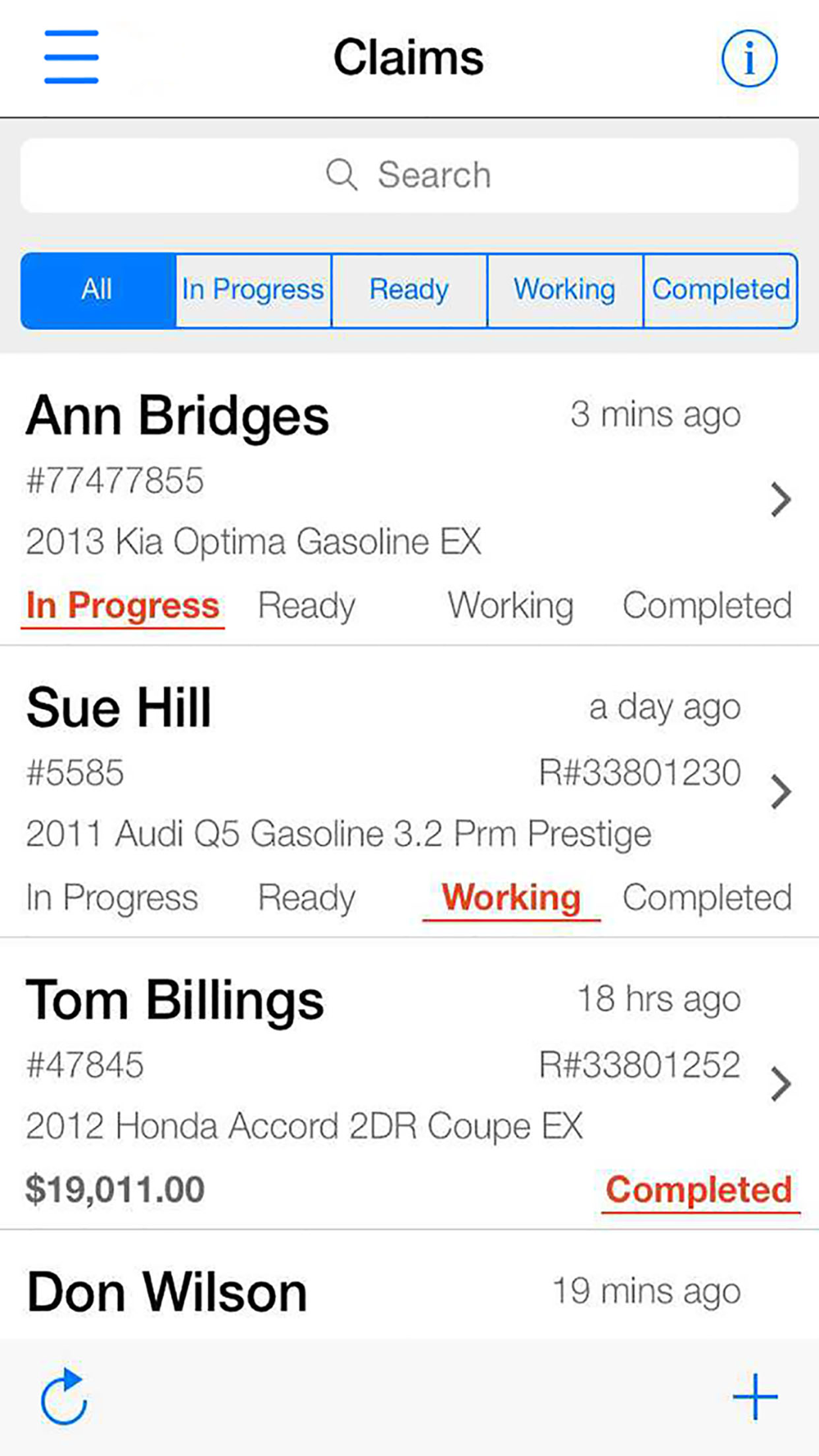Open Sue Hill's claim
The height and width of the screenshot is (1456, 819).
[409, 792]
